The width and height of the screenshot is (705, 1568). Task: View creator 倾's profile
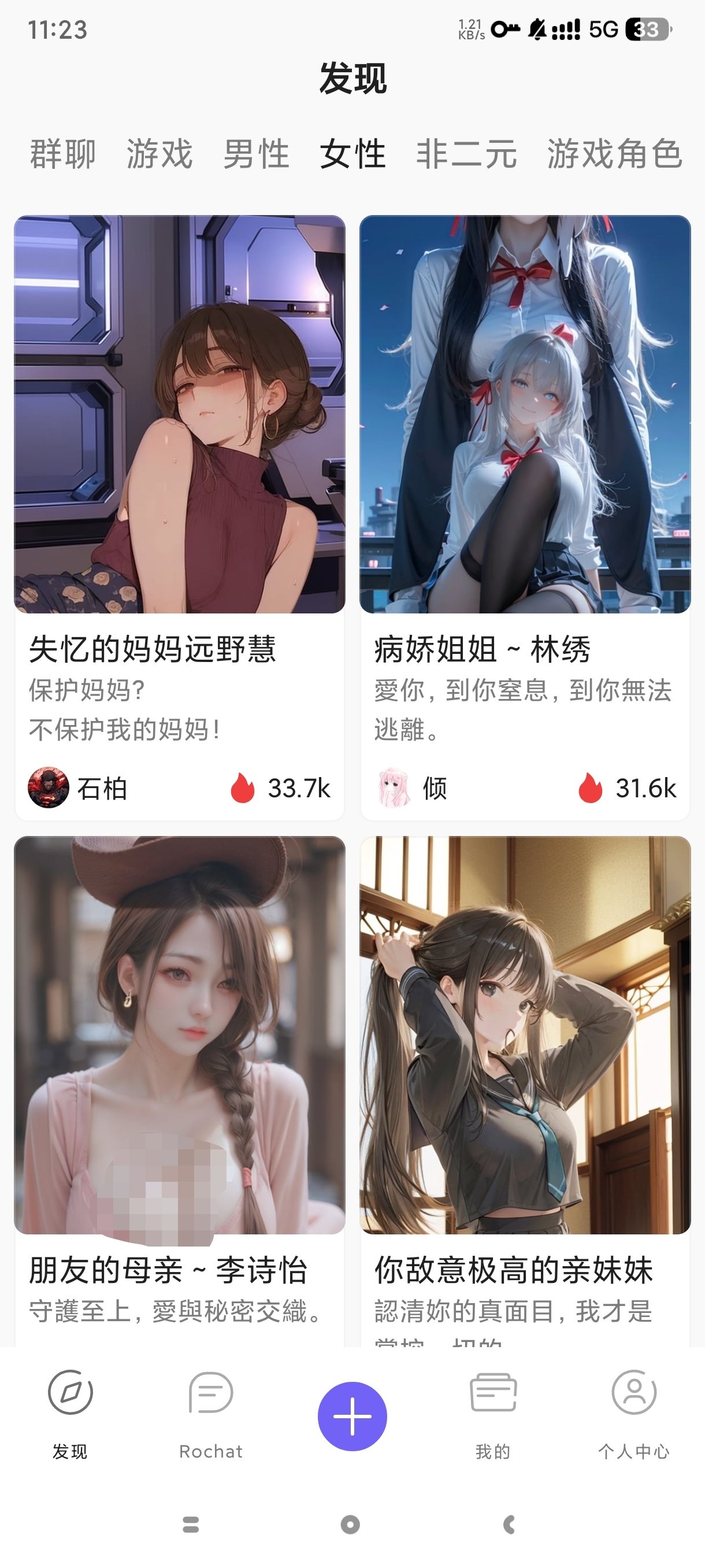[413, 788]
